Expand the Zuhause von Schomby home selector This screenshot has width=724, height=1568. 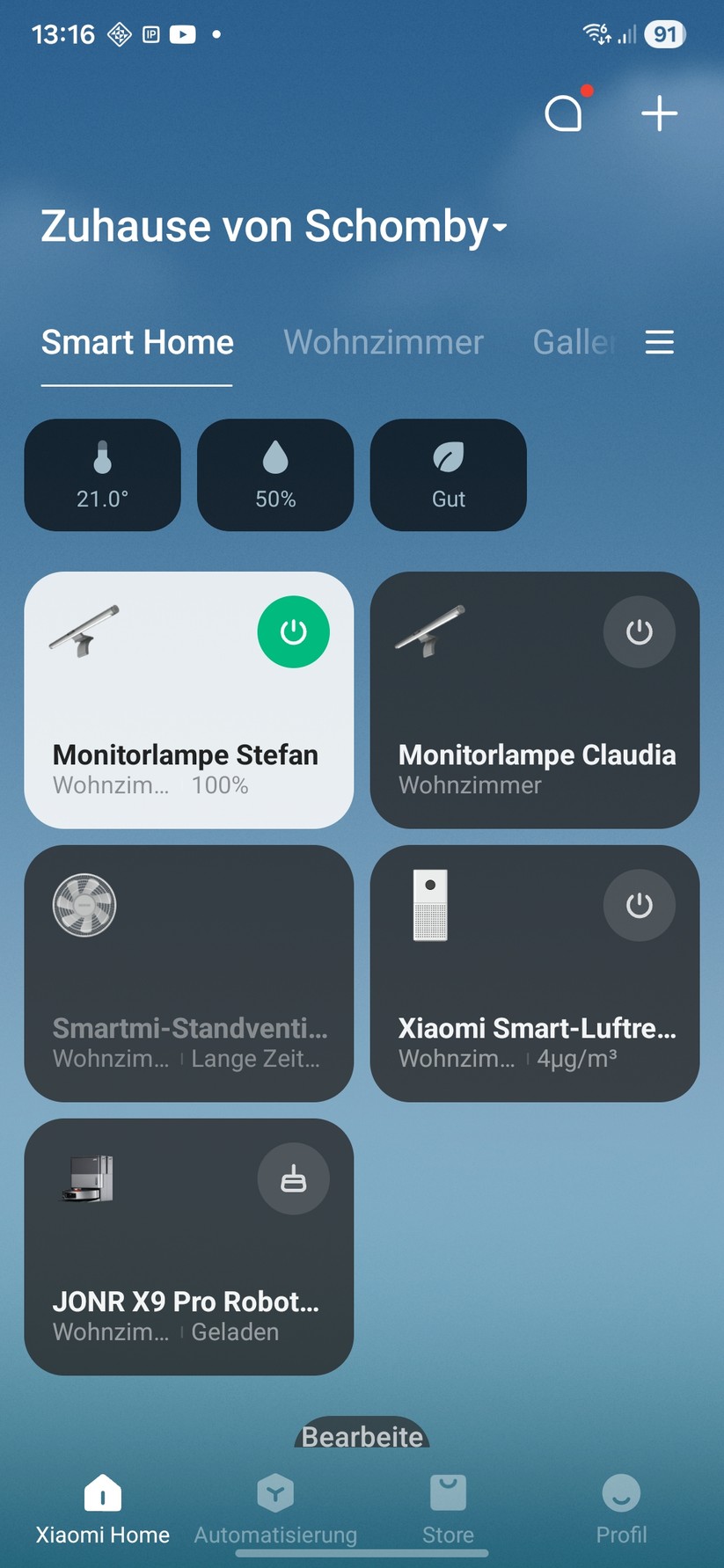273,227
